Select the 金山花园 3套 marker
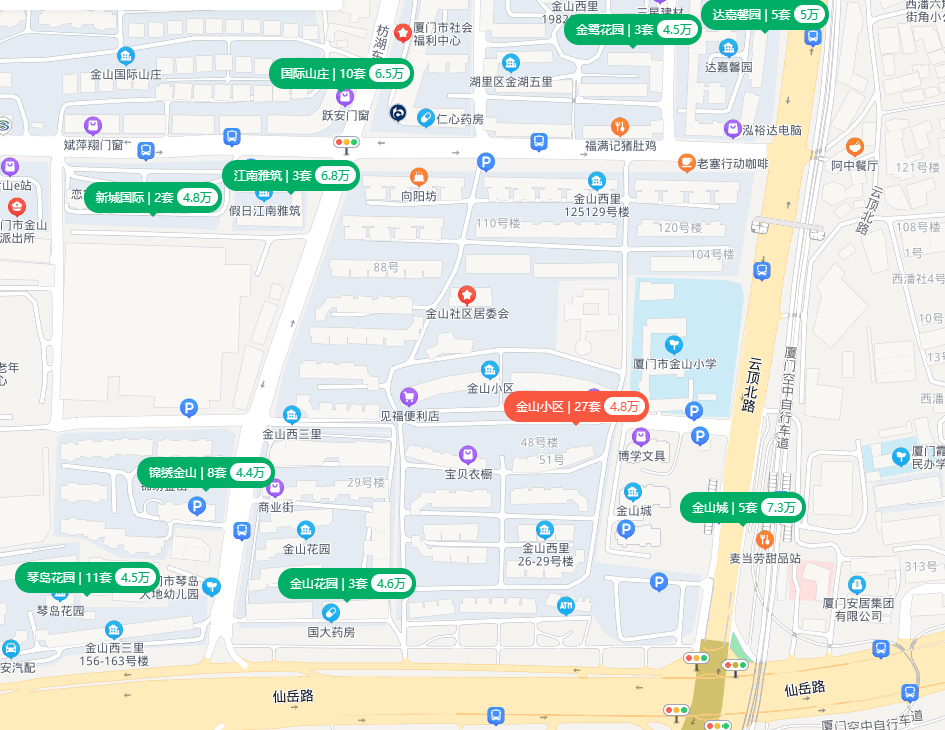The width and height of the screenshot is (945, 730). 346,584
